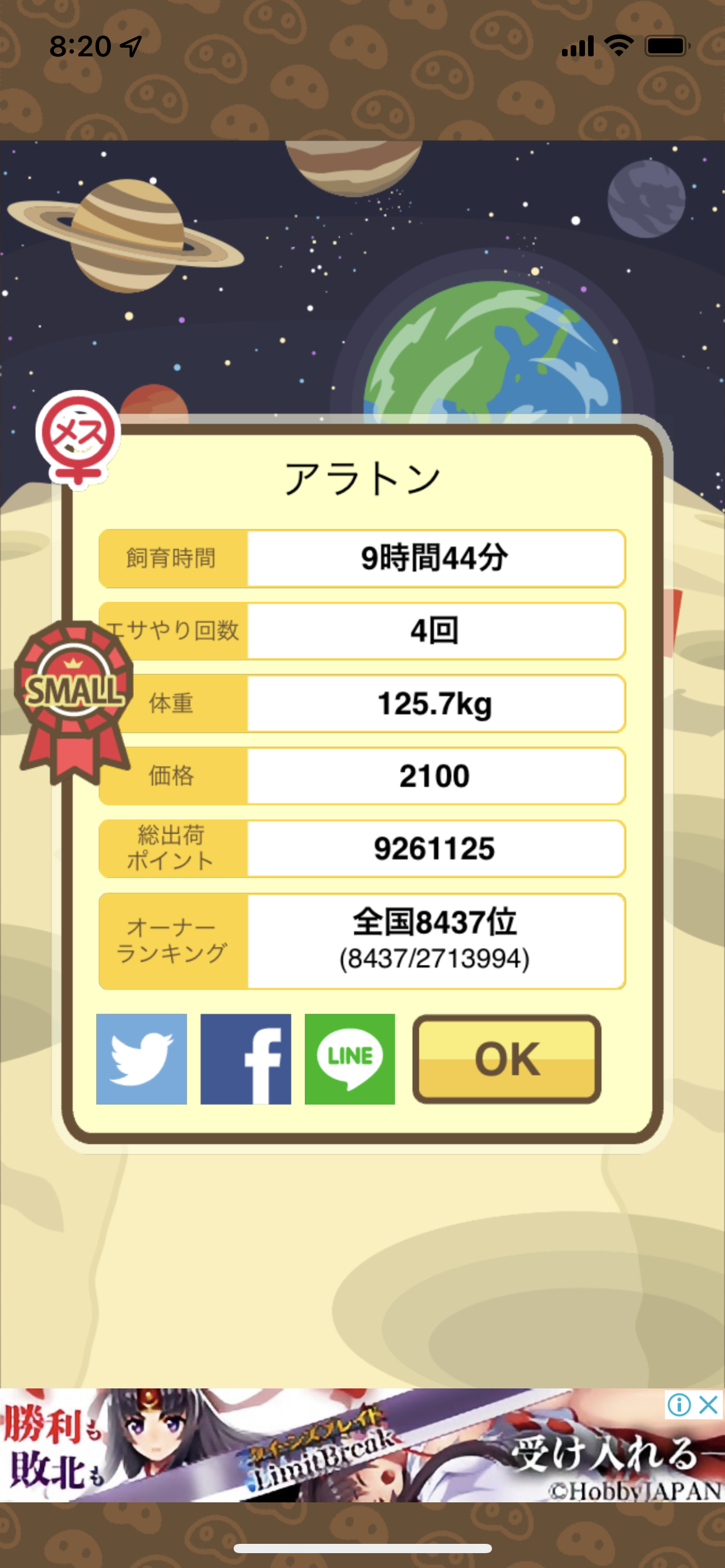
Task: Close the ad banner
Action: click(x=708, y=1405)
